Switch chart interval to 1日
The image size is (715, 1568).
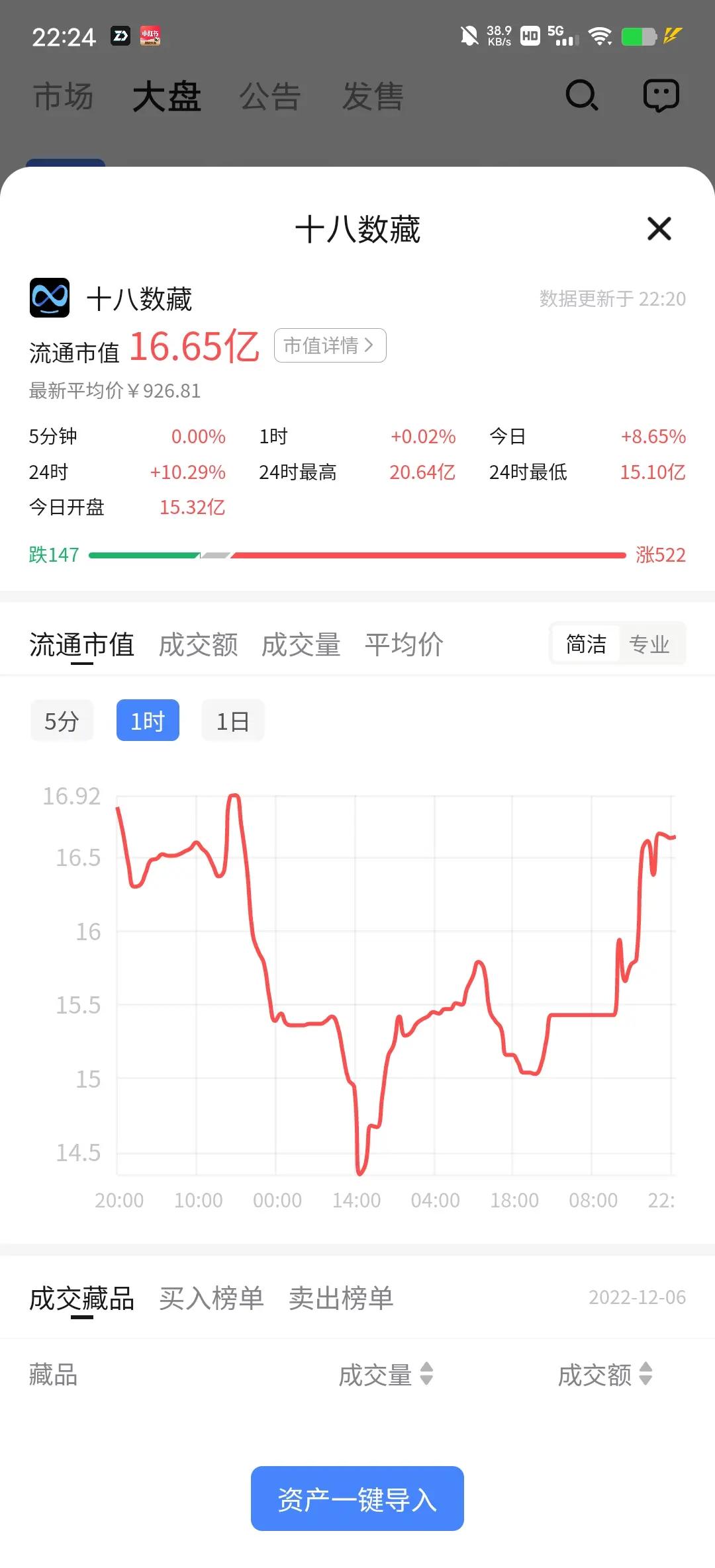(233, 720)
